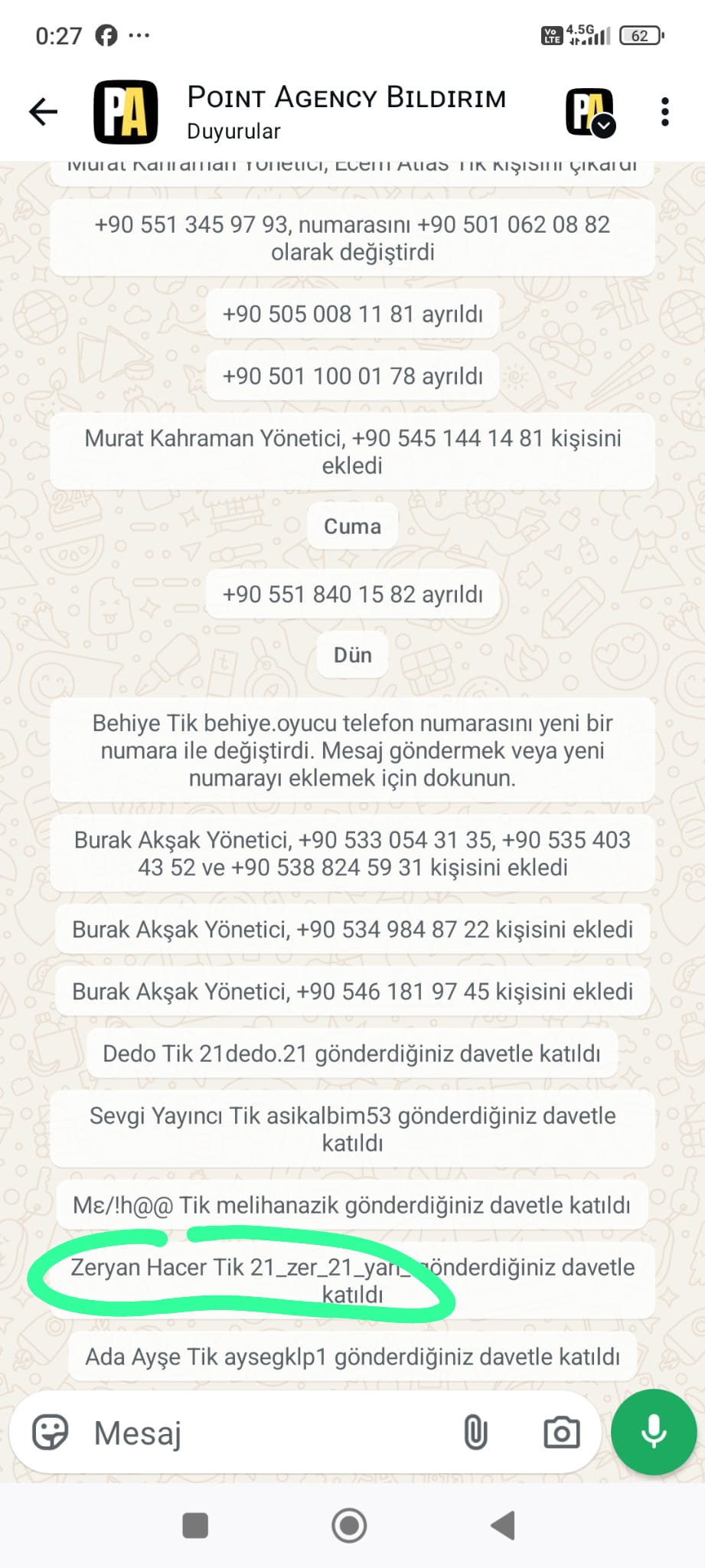Screen dimensions: 705x1568
Task: Go back using the header arrow
Action: tap(43, 112)
